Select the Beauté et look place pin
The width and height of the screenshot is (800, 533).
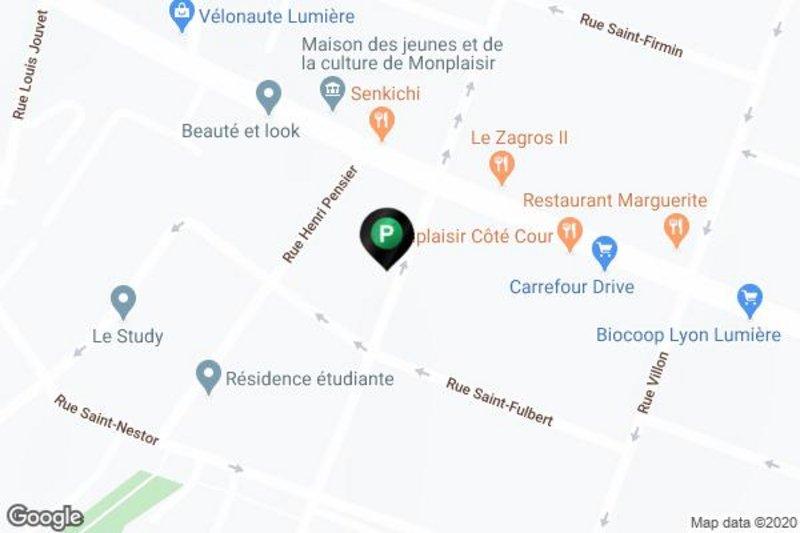point(267,96)
